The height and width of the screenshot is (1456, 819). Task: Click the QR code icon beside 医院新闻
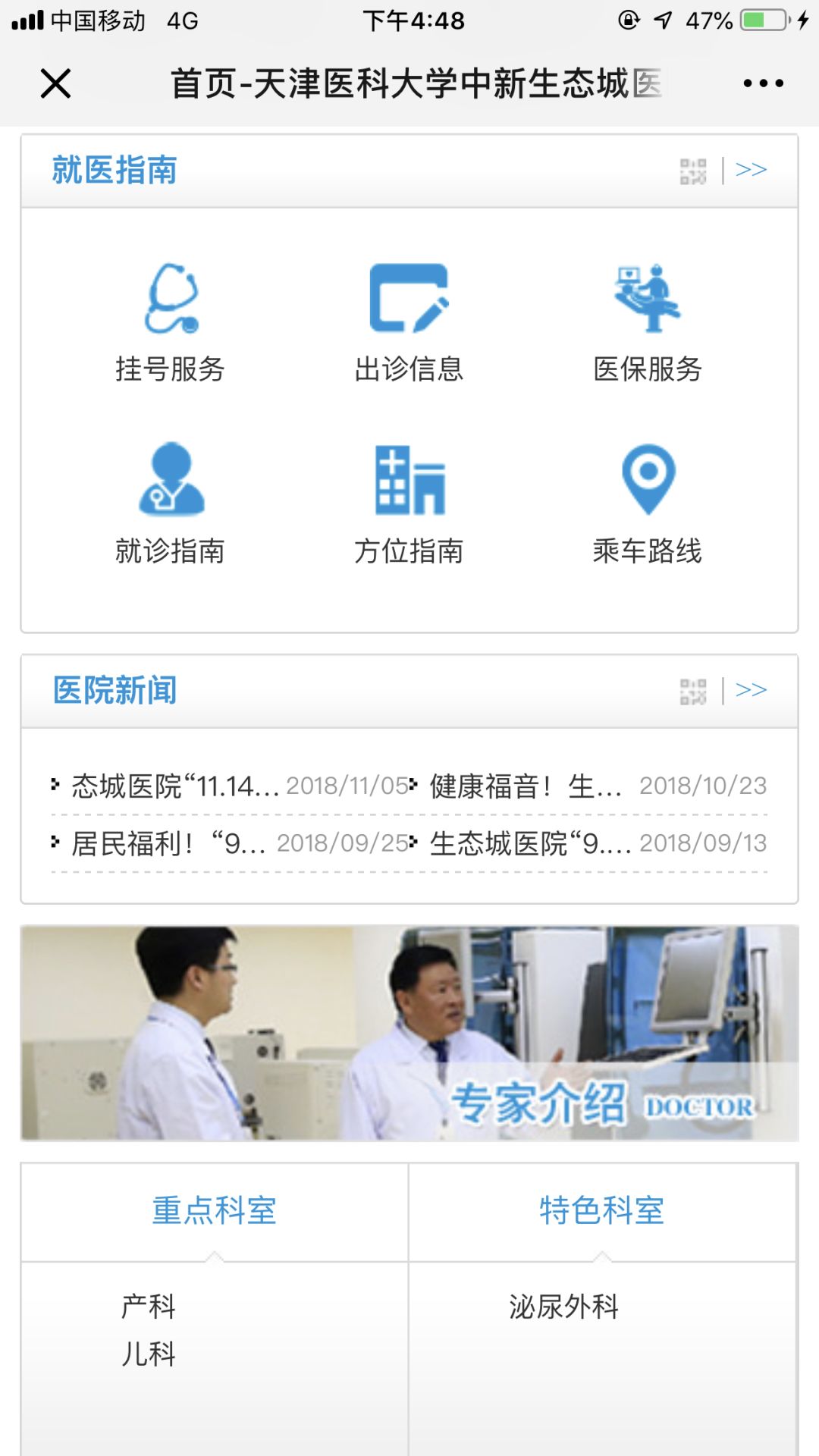pyautogui.click(x=694, y=690)
